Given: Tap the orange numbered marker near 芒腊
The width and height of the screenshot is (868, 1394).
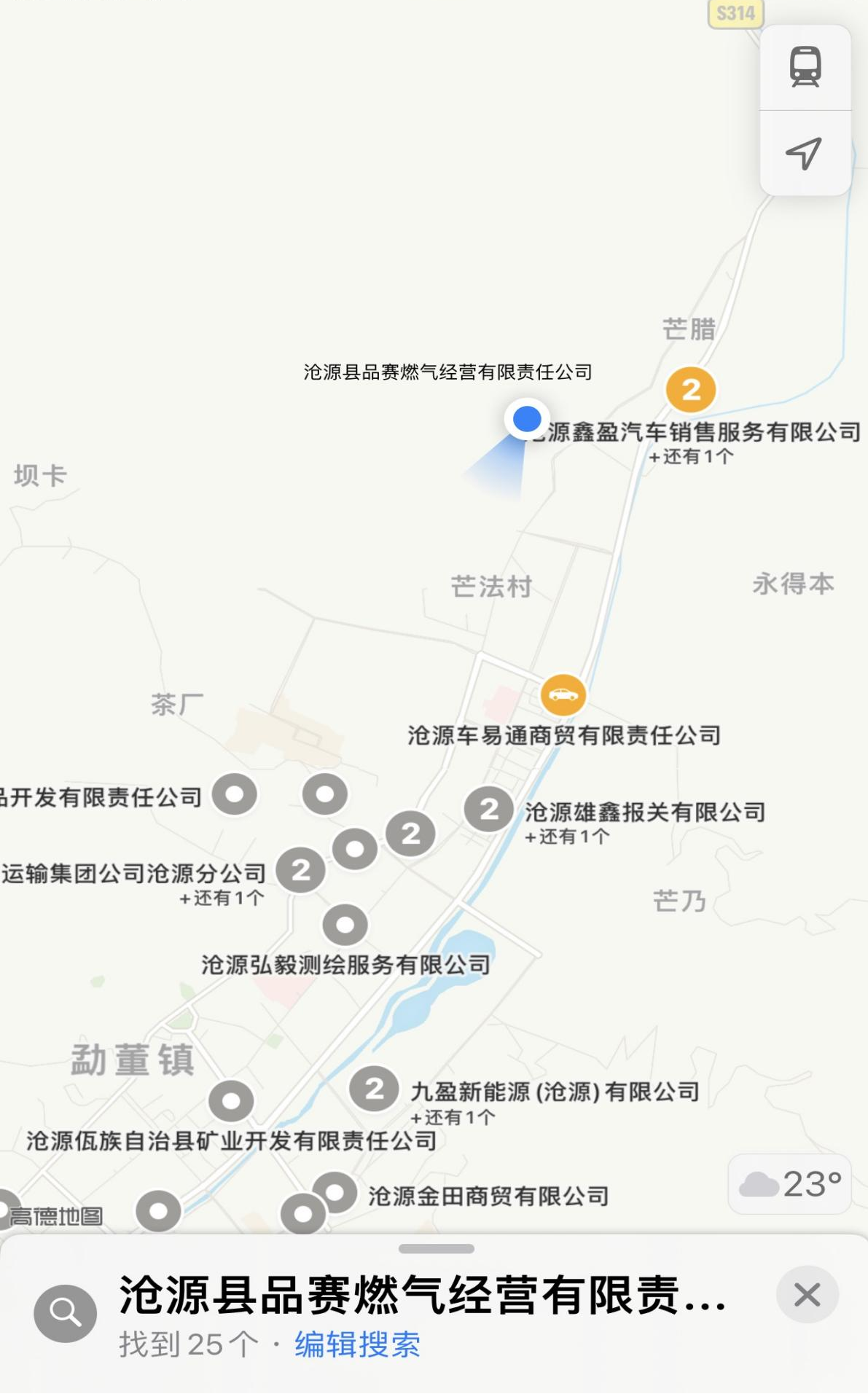Looking at the screenshot, I should [x=691, y=390].
